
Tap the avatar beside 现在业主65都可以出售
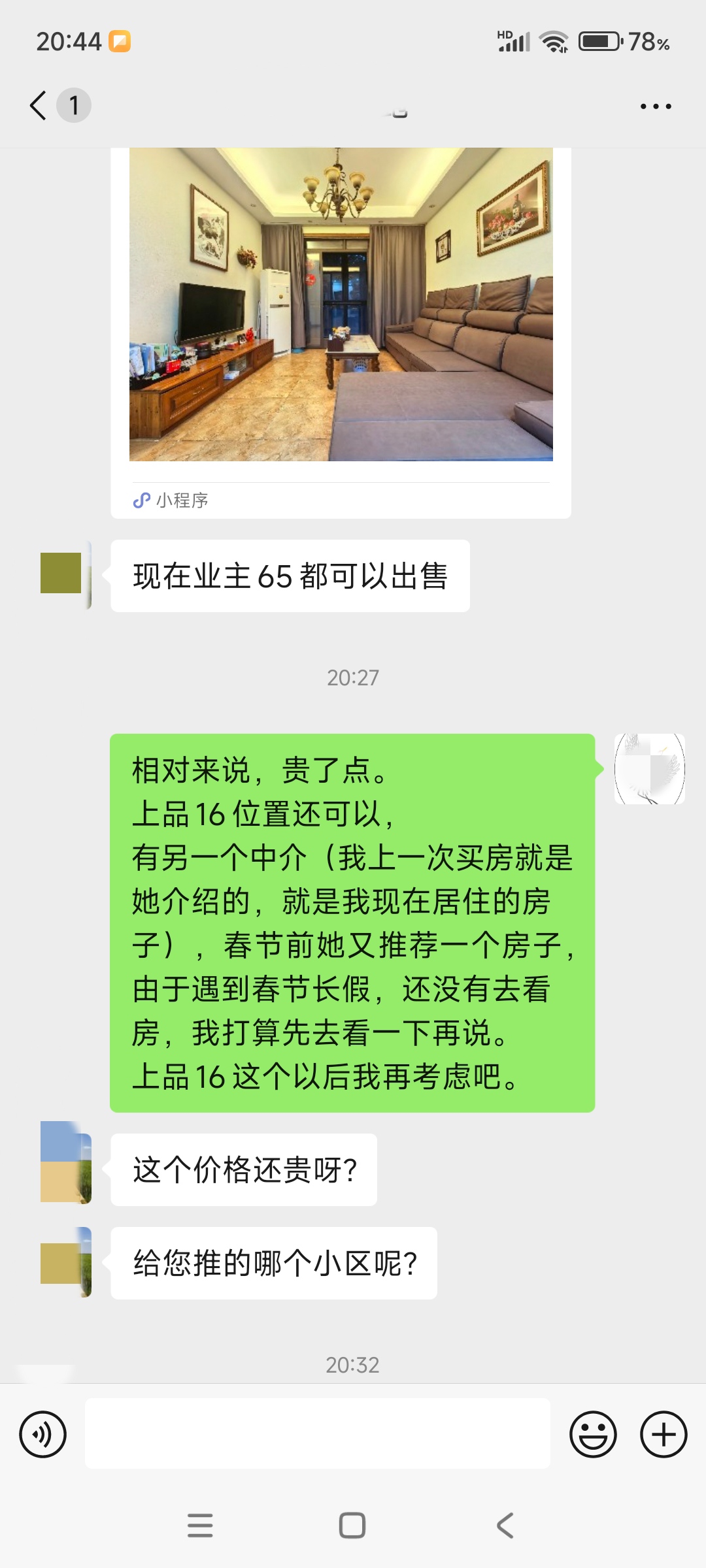tap(65, 574)
